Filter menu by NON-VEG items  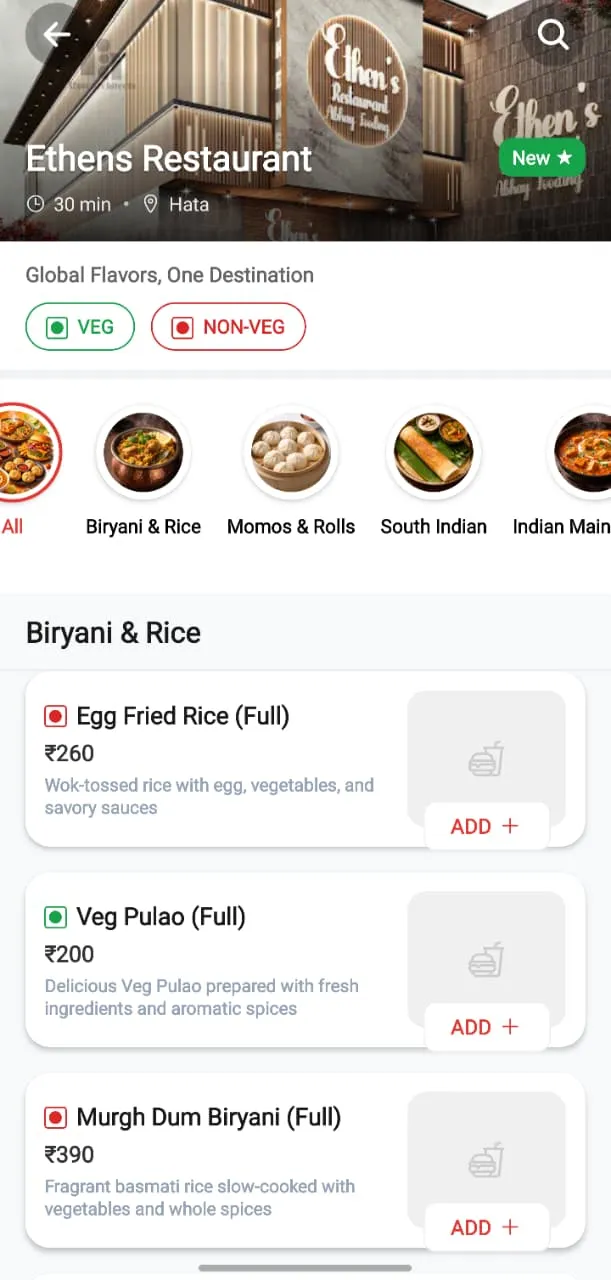click(x=228, y=327)
